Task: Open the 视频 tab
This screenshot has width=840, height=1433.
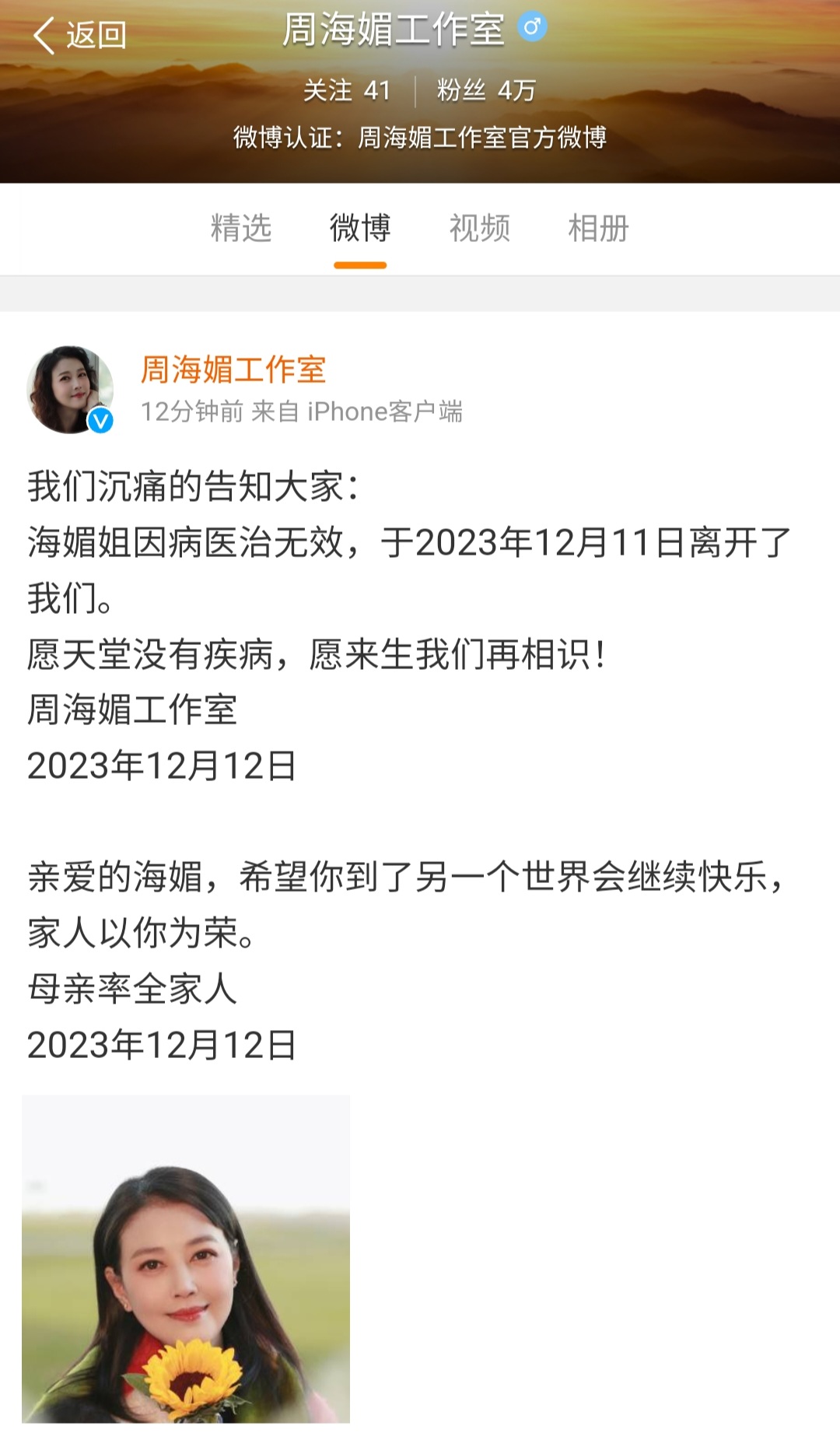Action: point(480,229)
